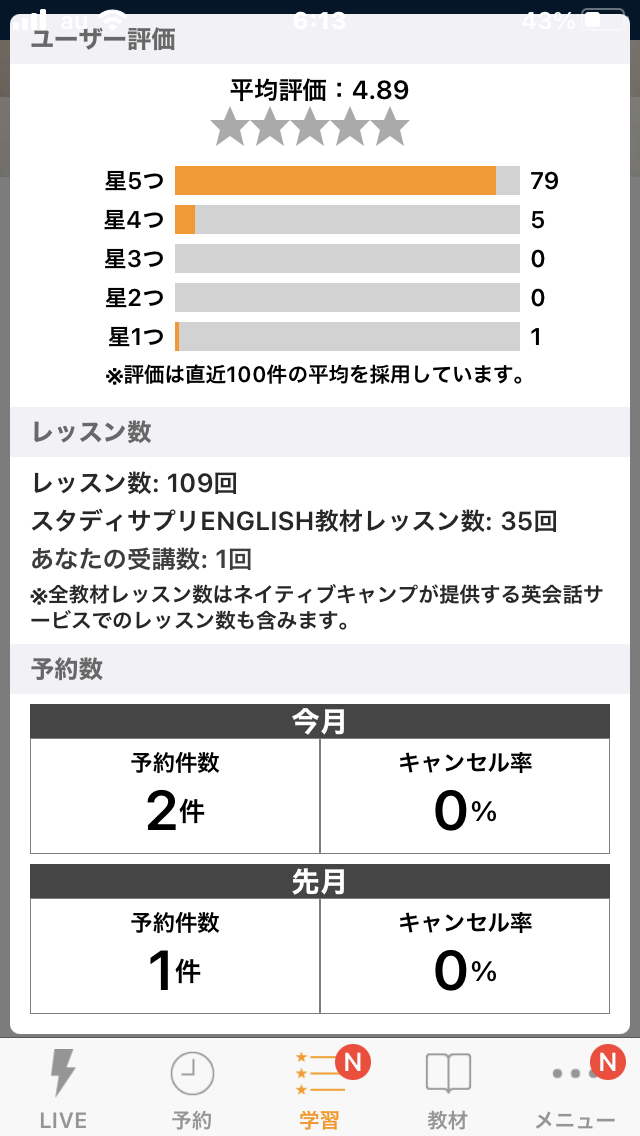Viewport: 640px width, 1136px height.
Task: Open the 予約 tab
Action: (x=192, y=1088)
